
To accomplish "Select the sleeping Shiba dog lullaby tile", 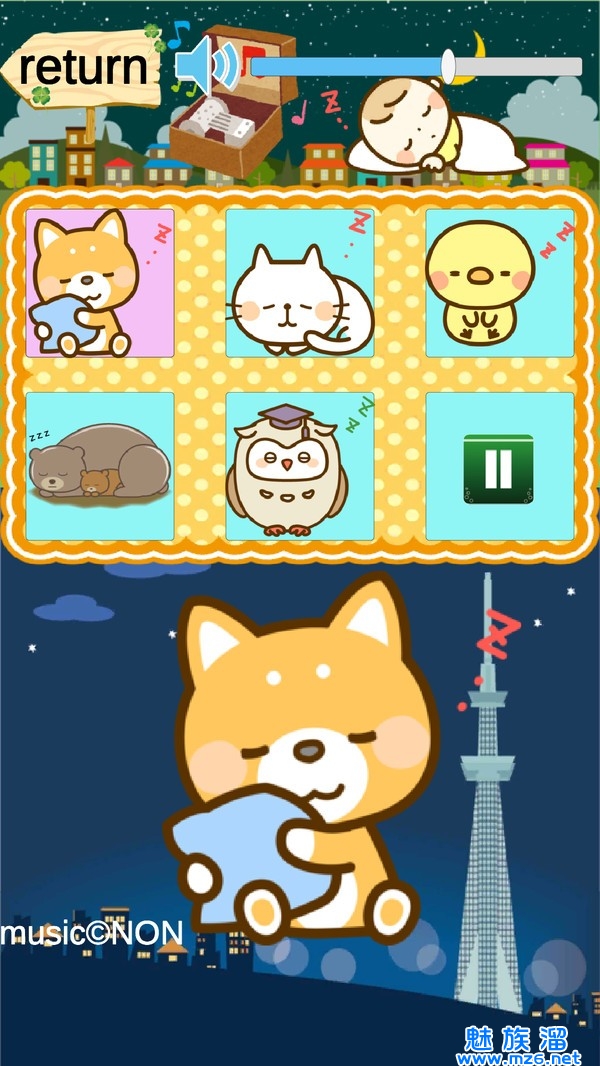I will (x=100, y=283).
